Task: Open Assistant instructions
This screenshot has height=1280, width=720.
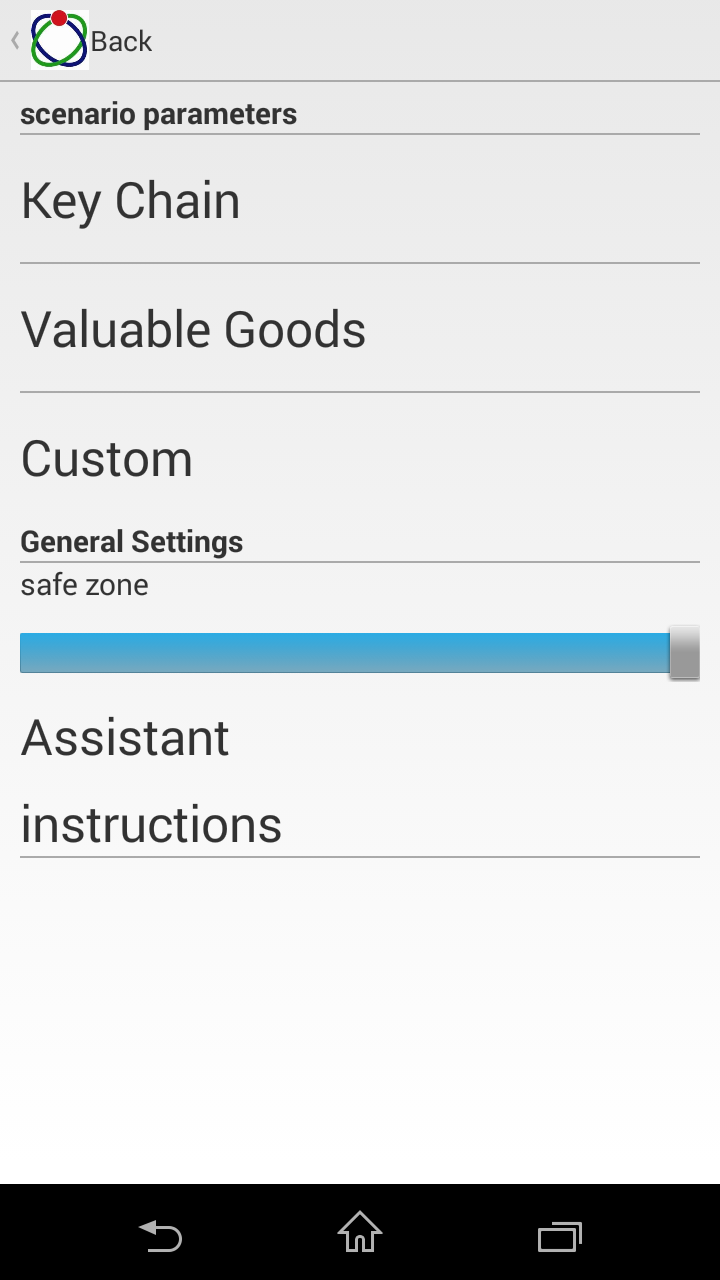Action: pyautogui.click(x=360, y=780)
